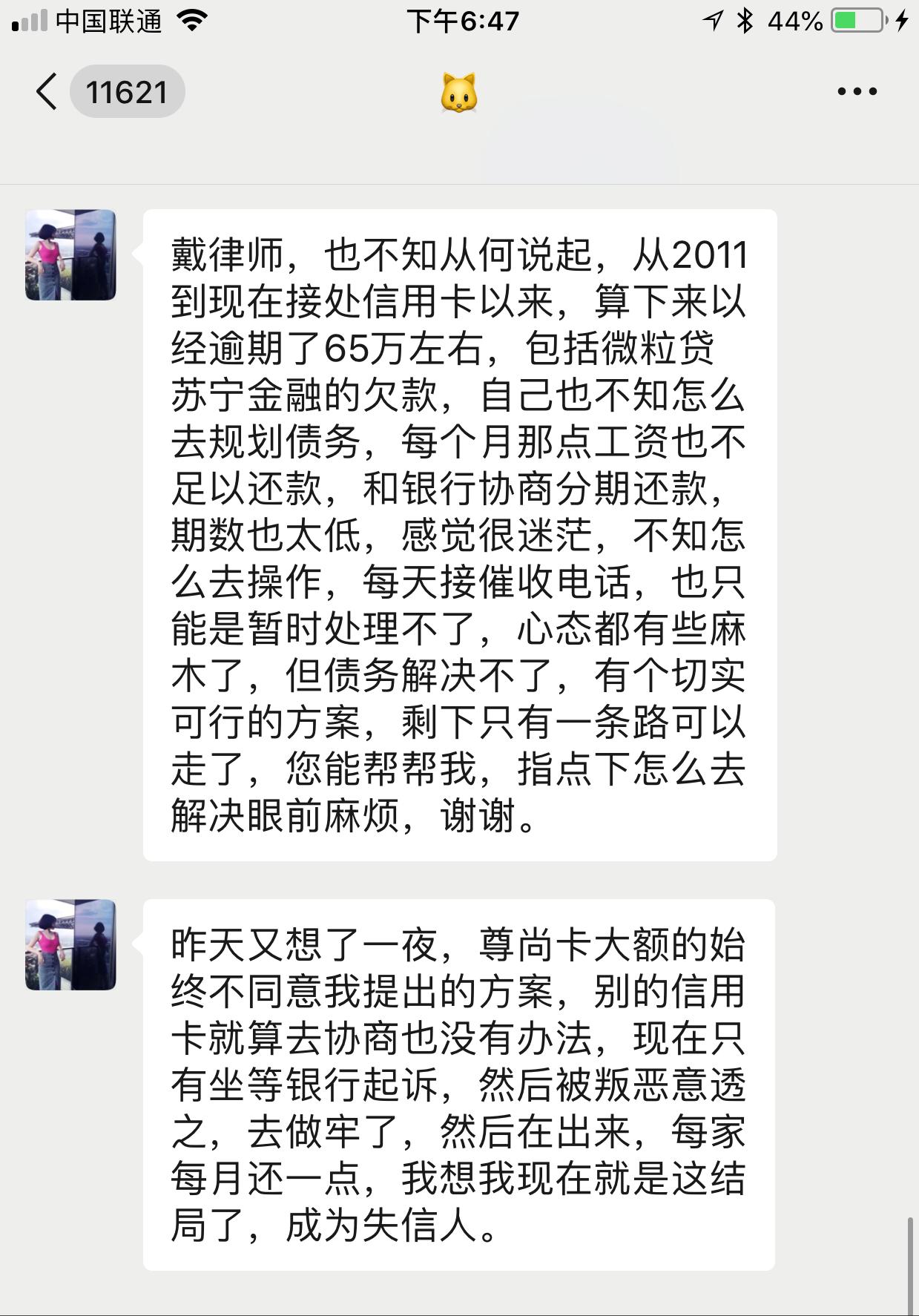Select the long message bubble starting with 戴律师

click(459, 534)
